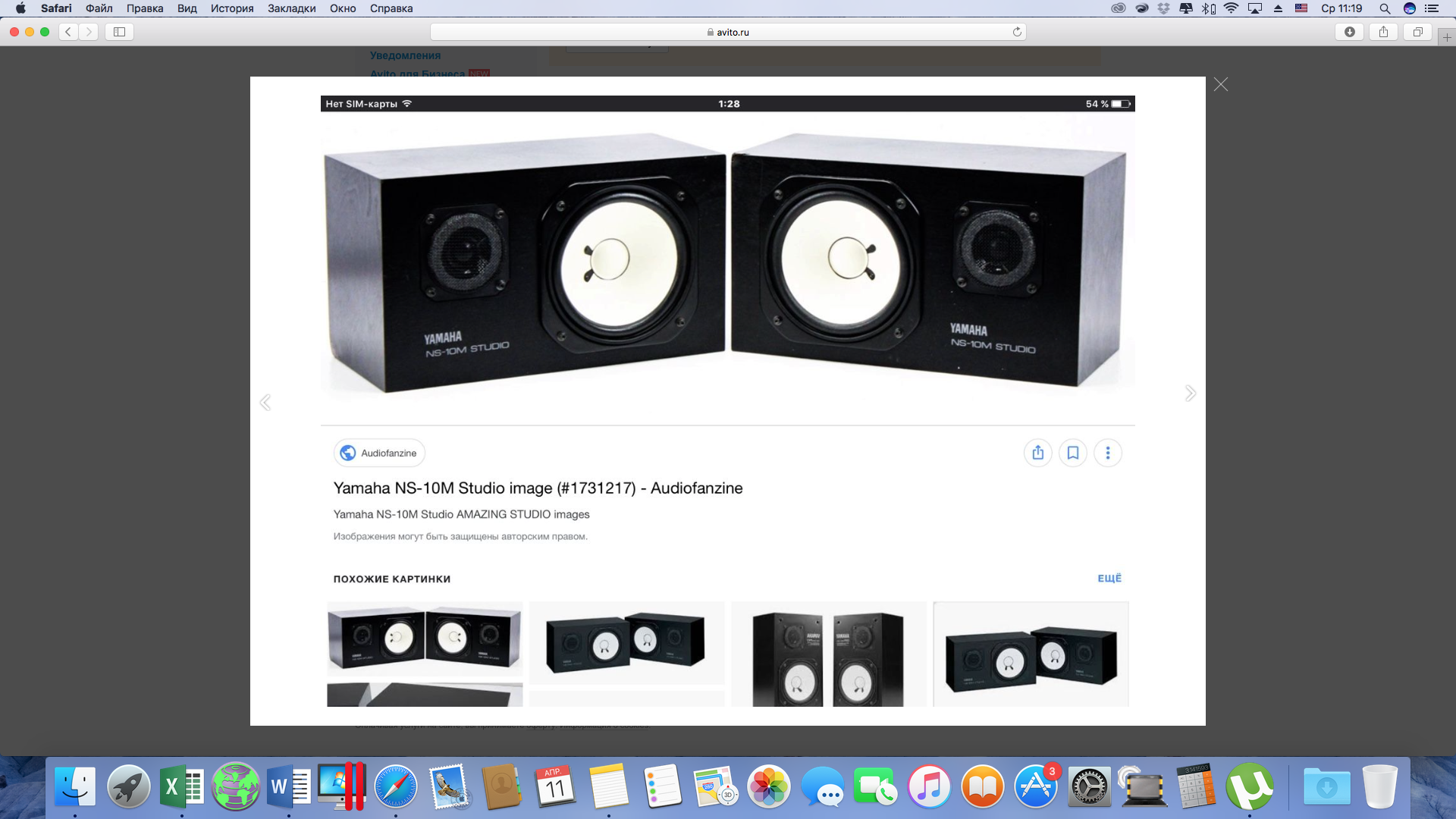Open the История menu
The height and width of the screenshot is (819, 1456).
232,8
